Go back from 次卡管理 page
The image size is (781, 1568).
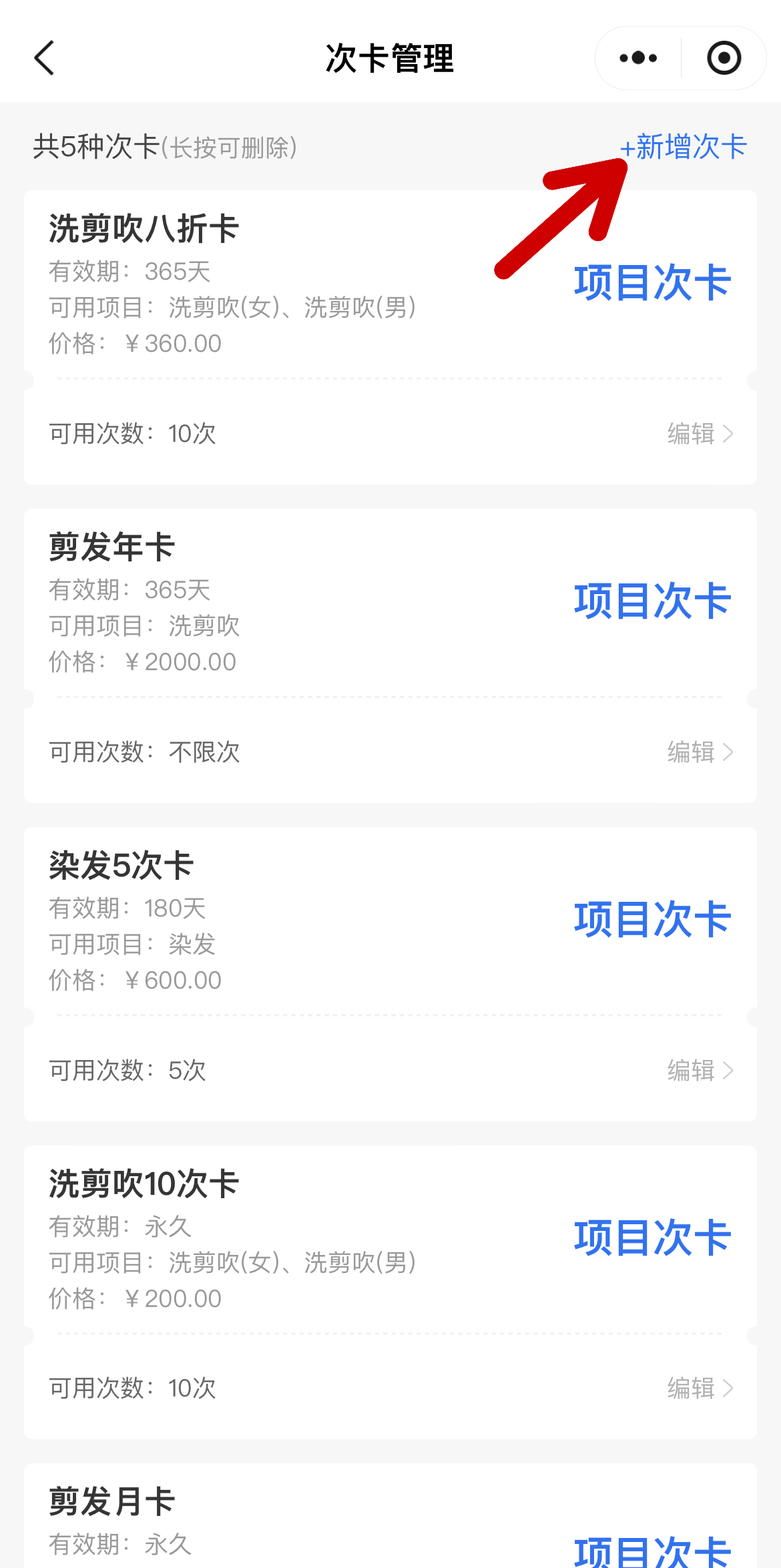(44, 58)
